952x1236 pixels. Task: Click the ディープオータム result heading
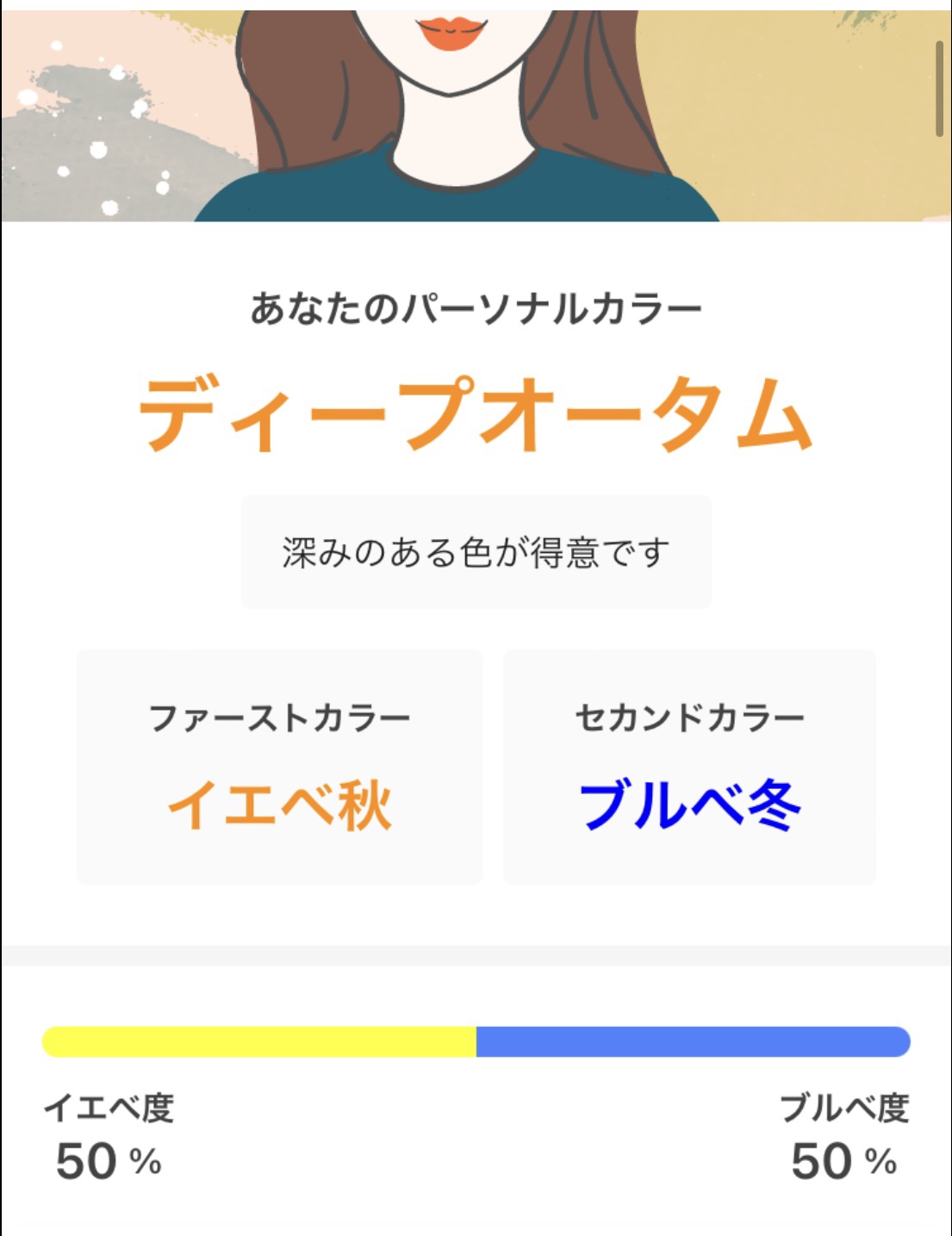coord(476,415)
